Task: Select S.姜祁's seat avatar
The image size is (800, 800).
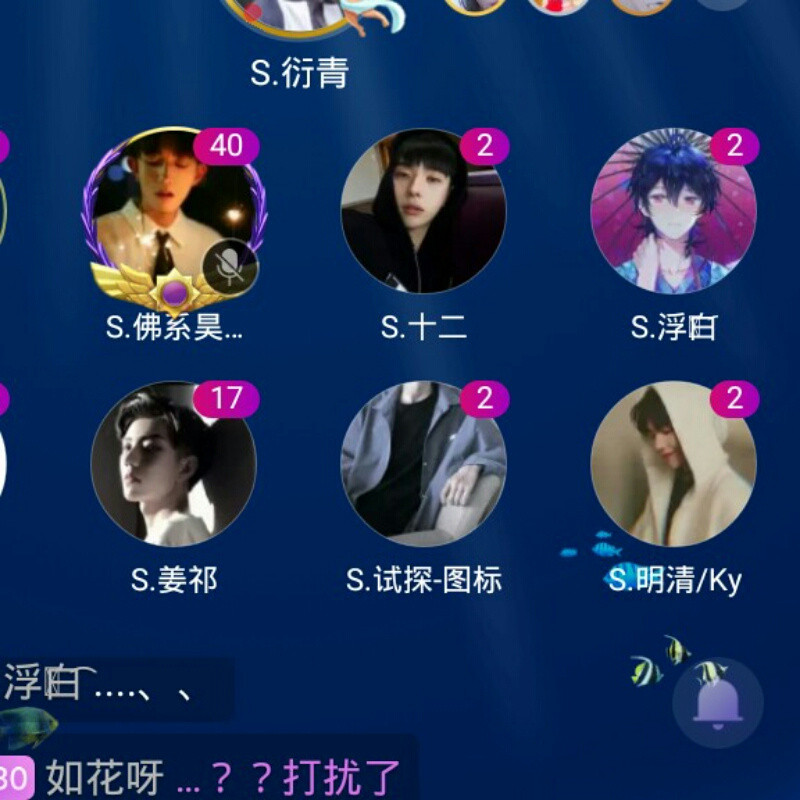Action: pos(174,463)
